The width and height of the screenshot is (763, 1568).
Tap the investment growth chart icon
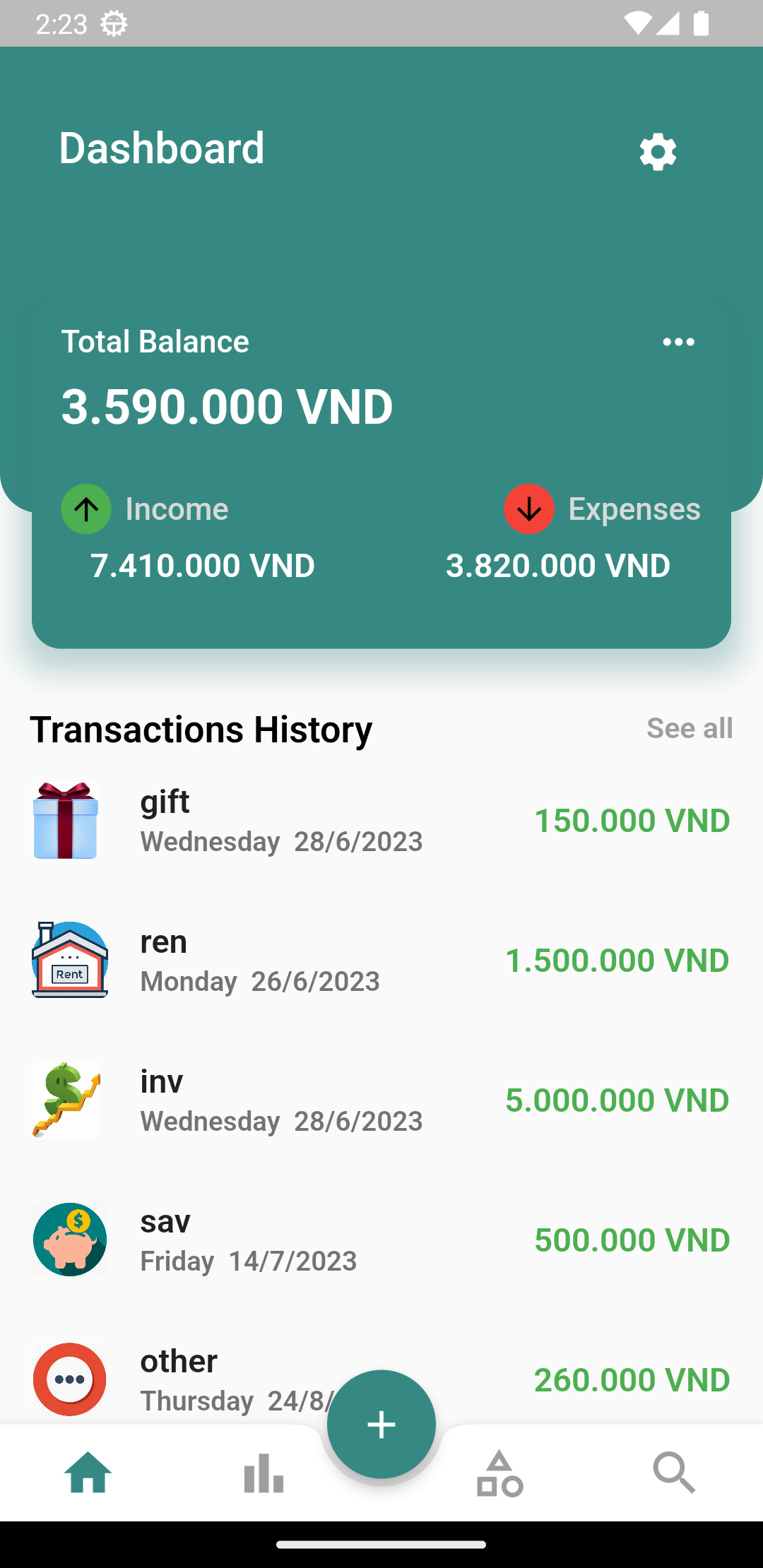coord(66,1100)
